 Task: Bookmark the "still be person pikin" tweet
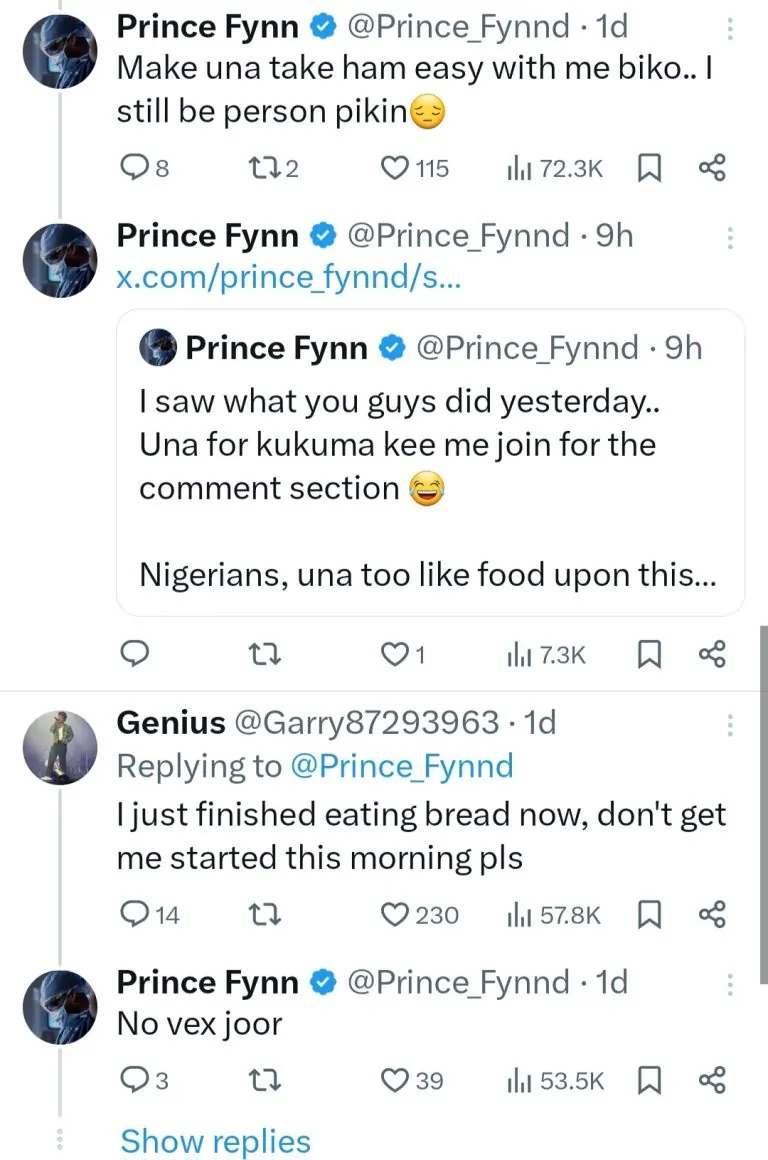(x=649, y=169)
